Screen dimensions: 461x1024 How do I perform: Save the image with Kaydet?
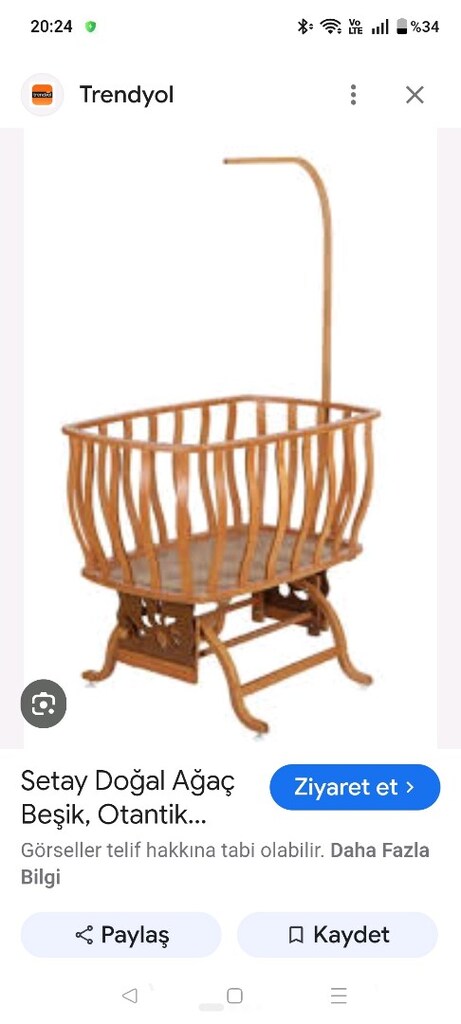tap(337, 935)
